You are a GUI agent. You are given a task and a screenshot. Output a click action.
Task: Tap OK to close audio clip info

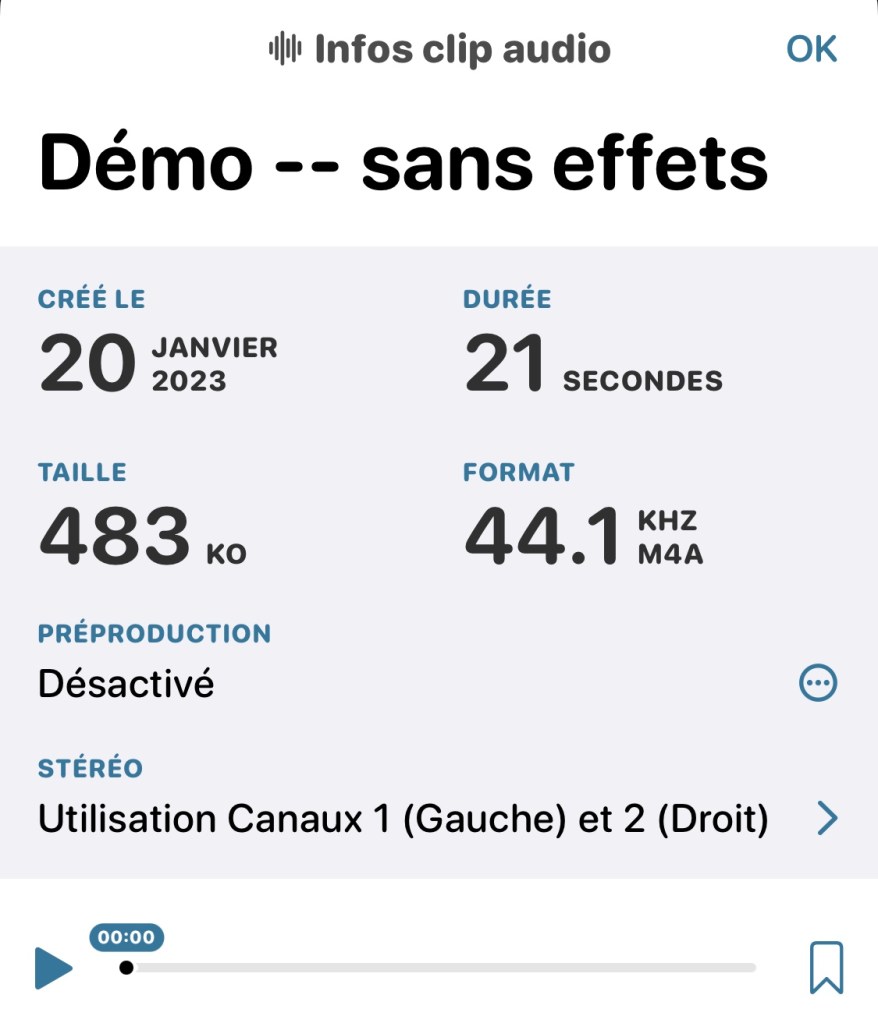pyautogui.click(x=811, y=48)
